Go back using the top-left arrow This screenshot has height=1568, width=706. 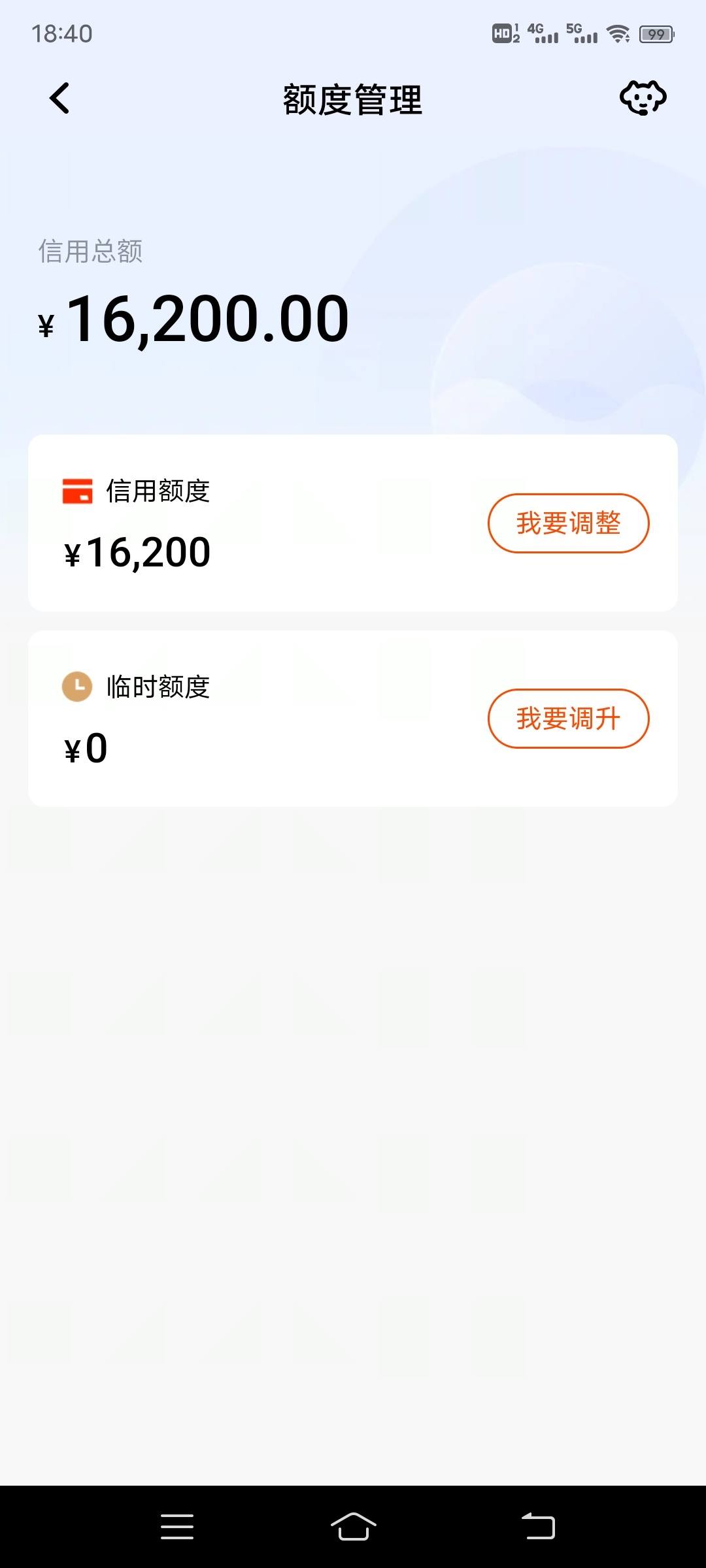[x=59, y=99]
